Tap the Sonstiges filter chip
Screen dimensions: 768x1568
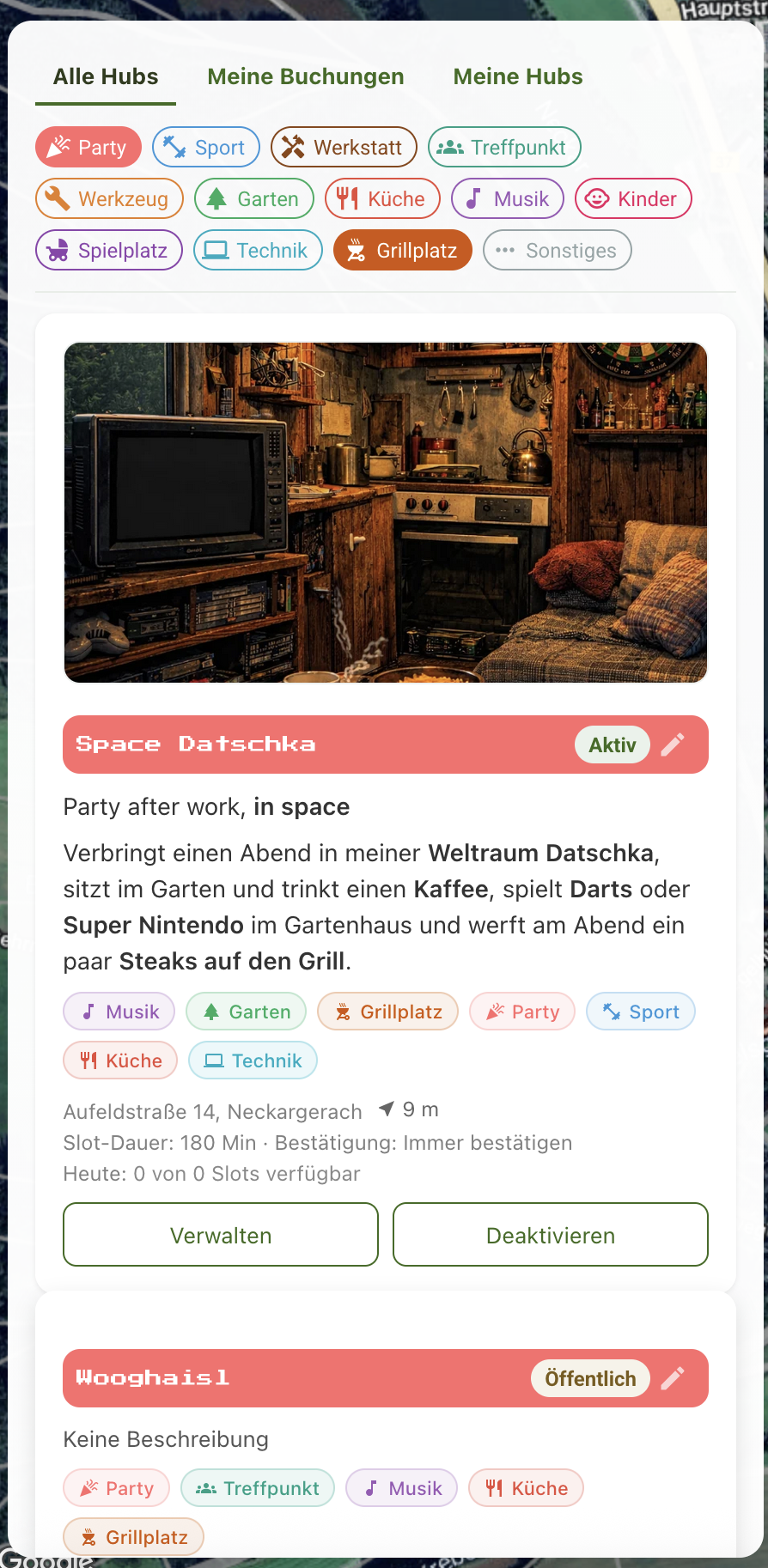tap(558, 251)
